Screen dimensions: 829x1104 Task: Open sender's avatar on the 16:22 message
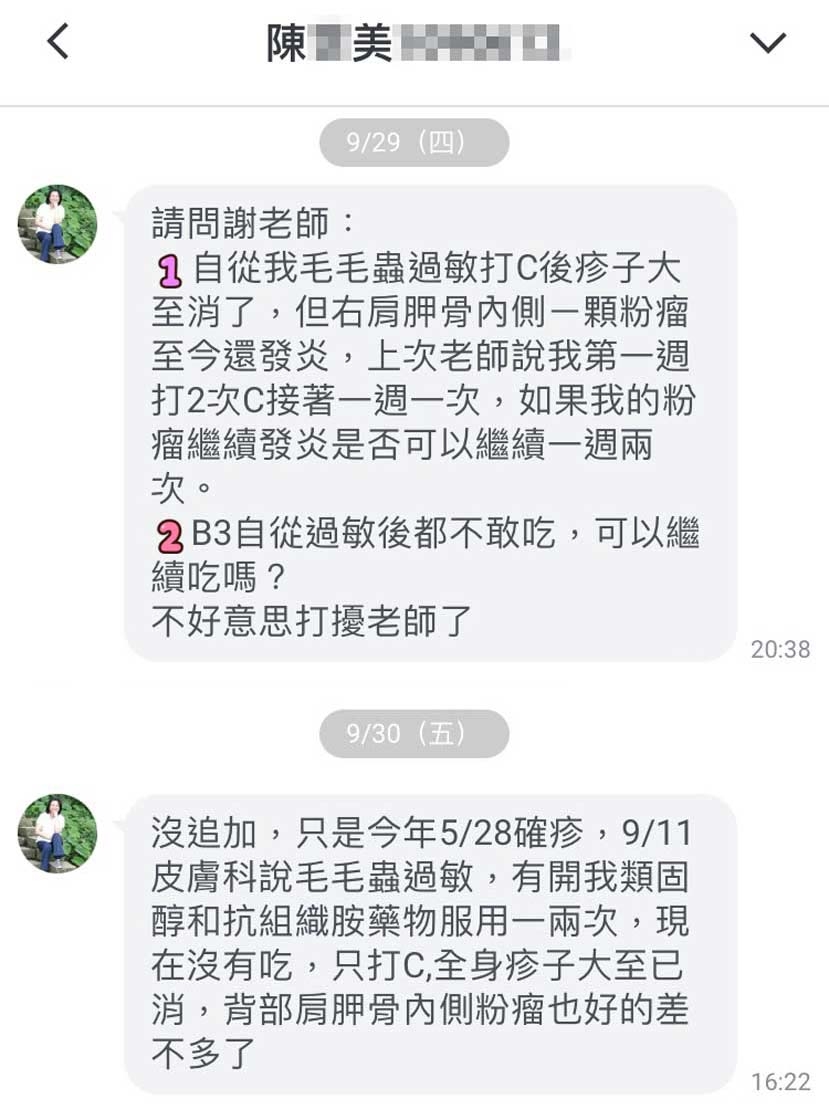point(58,834)
